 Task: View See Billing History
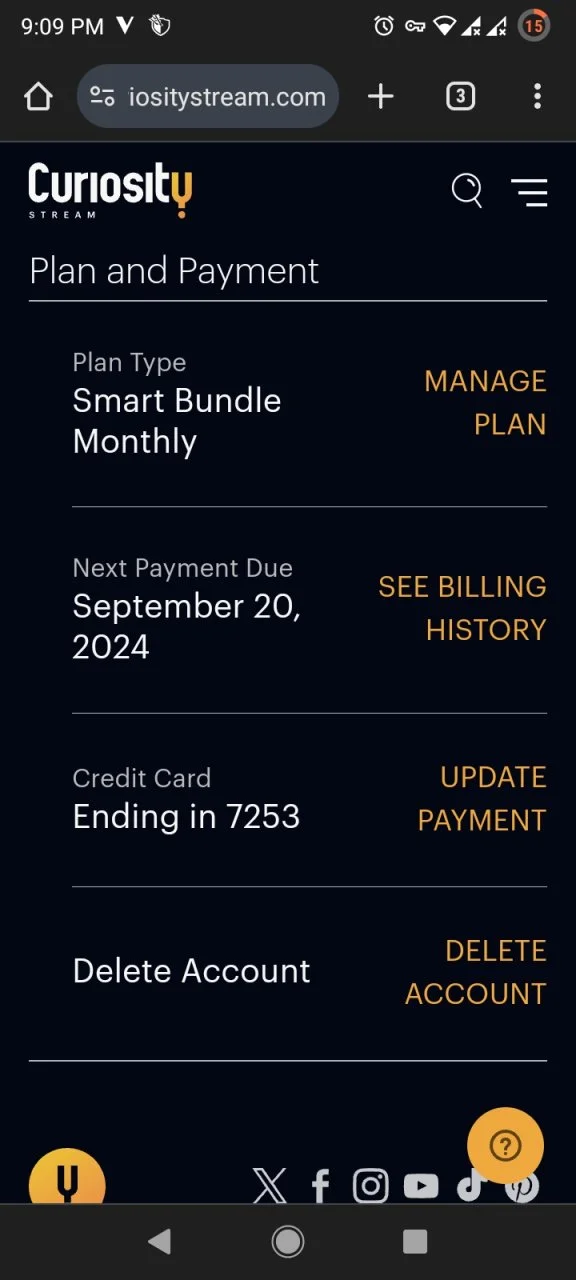[x=462, y=608]
